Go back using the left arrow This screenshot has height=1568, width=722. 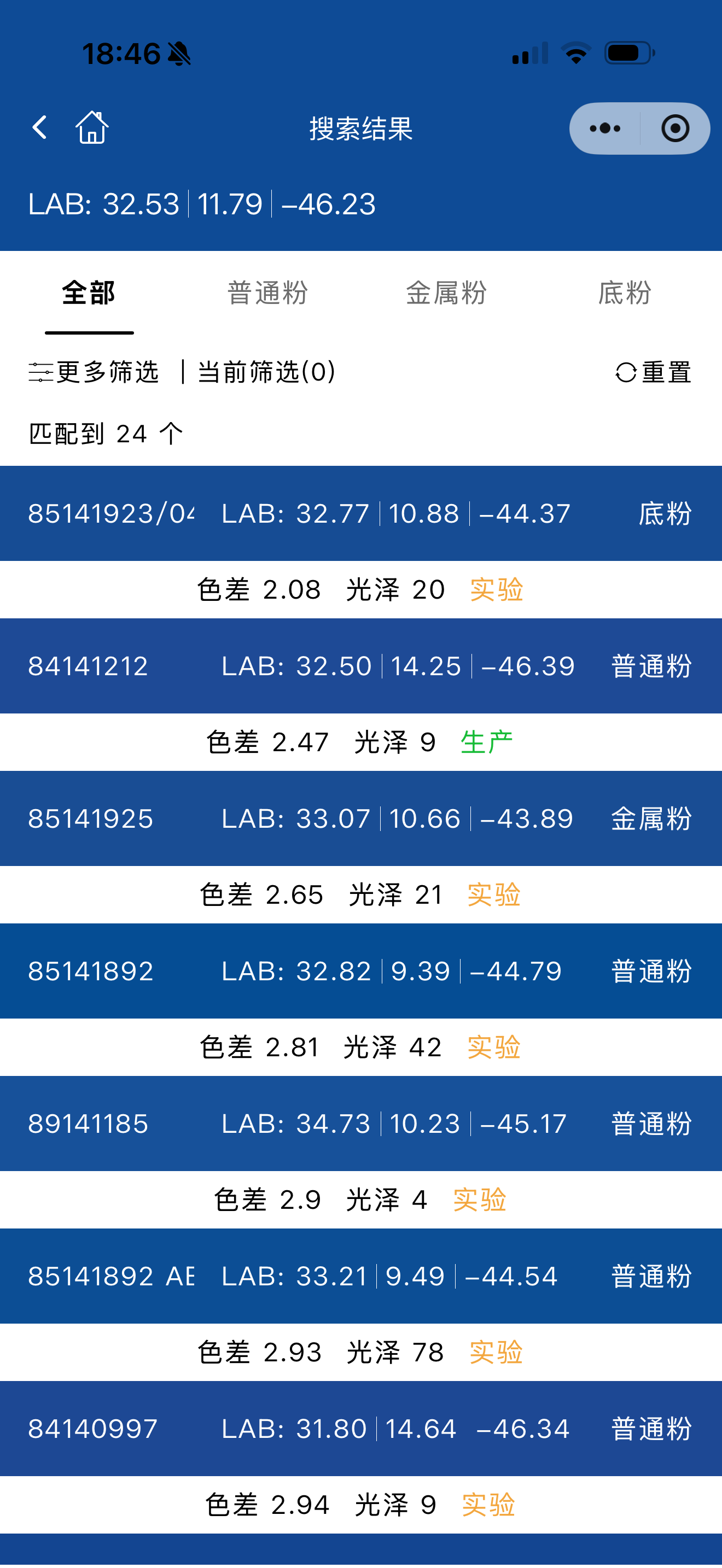click(40, 128)
